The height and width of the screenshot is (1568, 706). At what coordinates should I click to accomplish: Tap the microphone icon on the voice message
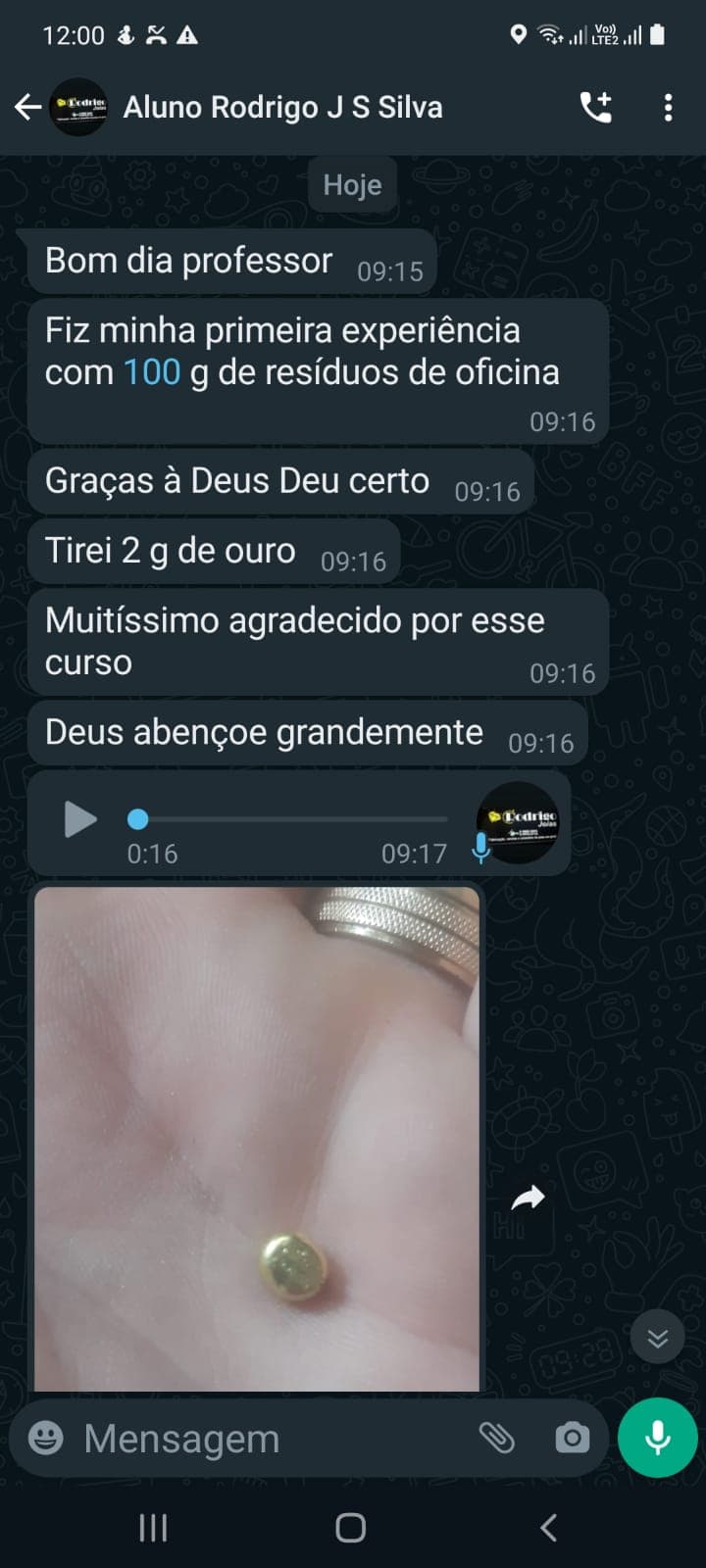pos(481,849)
